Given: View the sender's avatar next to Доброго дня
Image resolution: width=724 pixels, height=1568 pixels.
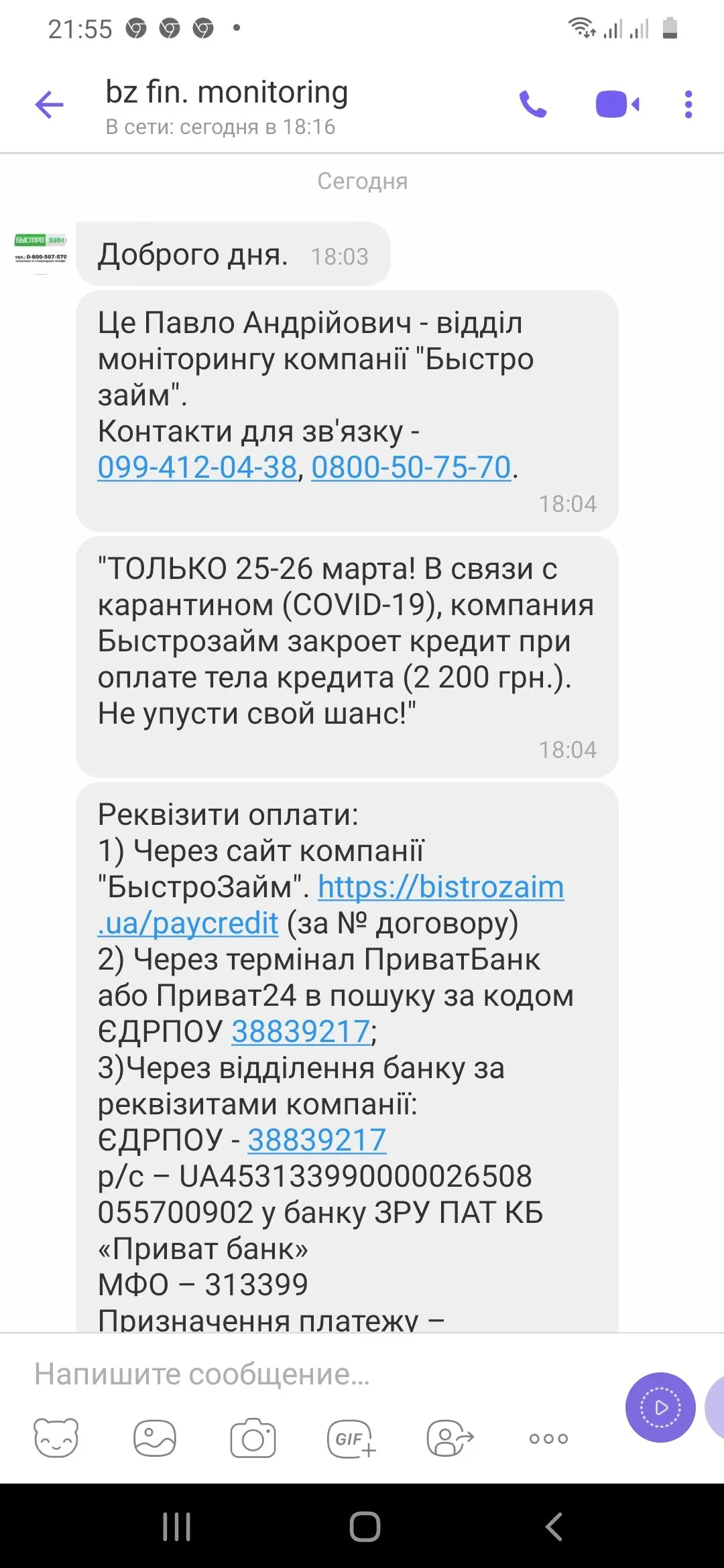Looking at the screenshot, I should (41, 248).
